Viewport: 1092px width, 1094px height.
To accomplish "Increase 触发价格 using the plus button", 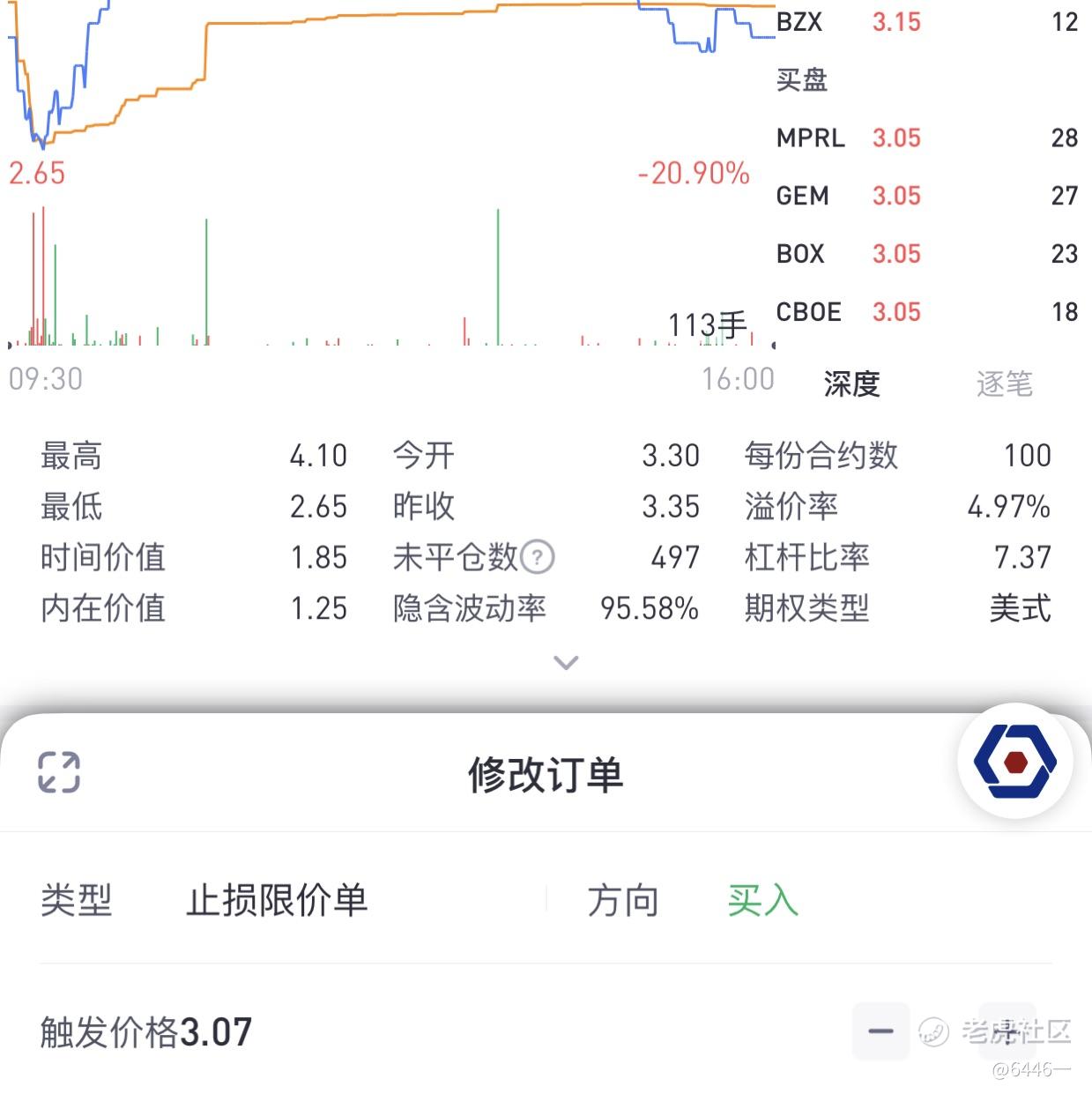I will pyautogui.click(x=1006, y=1031).
